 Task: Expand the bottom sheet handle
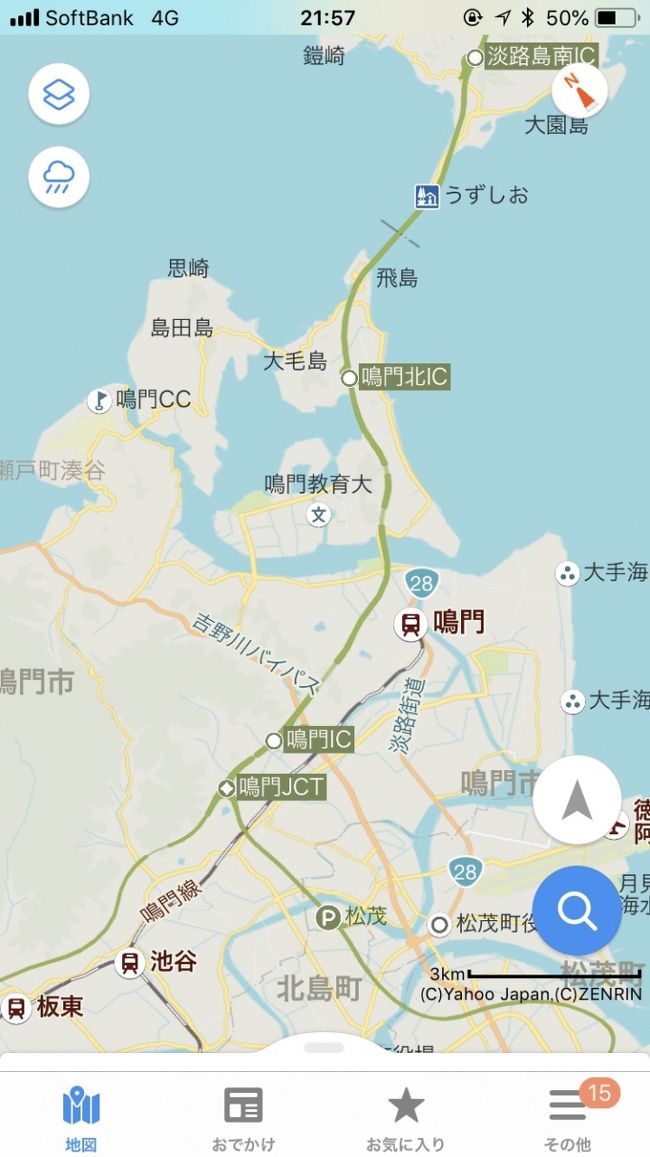[325, 1047]
